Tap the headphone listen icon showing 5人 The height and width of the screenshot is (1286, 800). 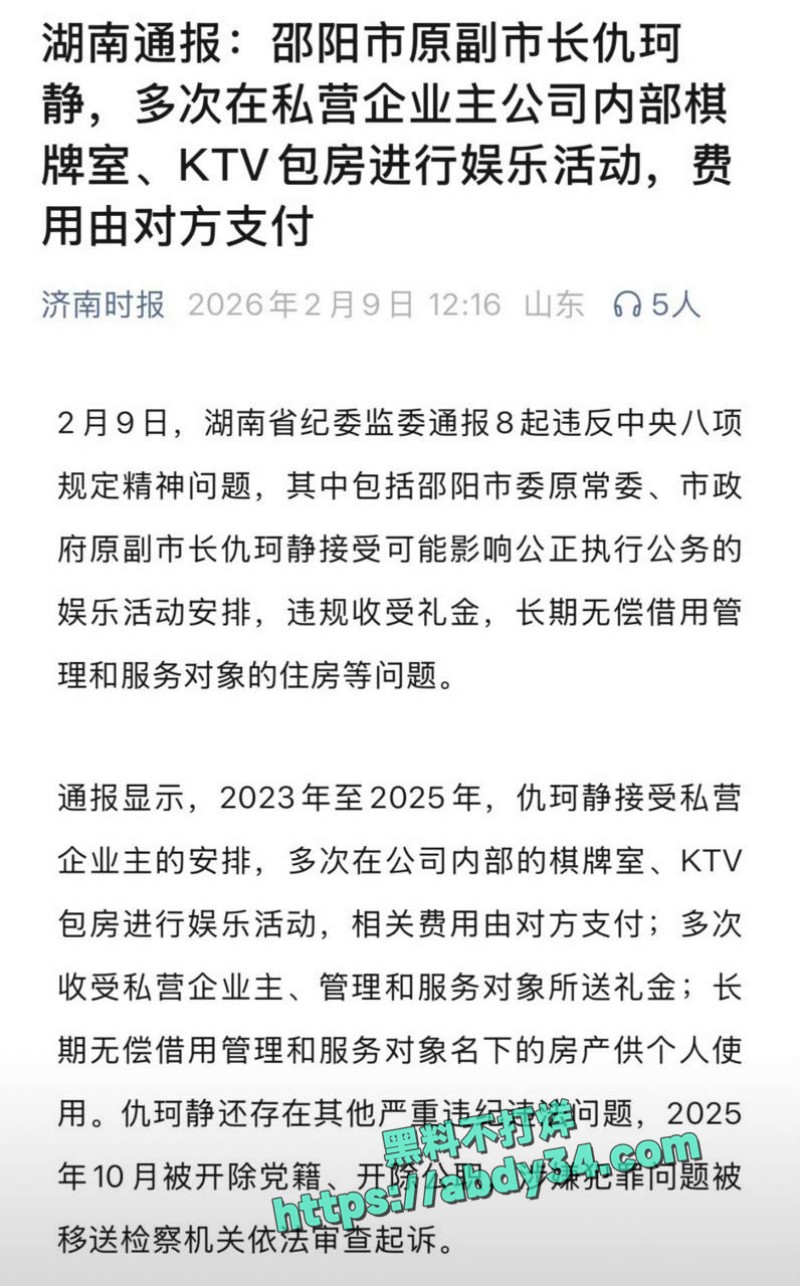point(628,304)
